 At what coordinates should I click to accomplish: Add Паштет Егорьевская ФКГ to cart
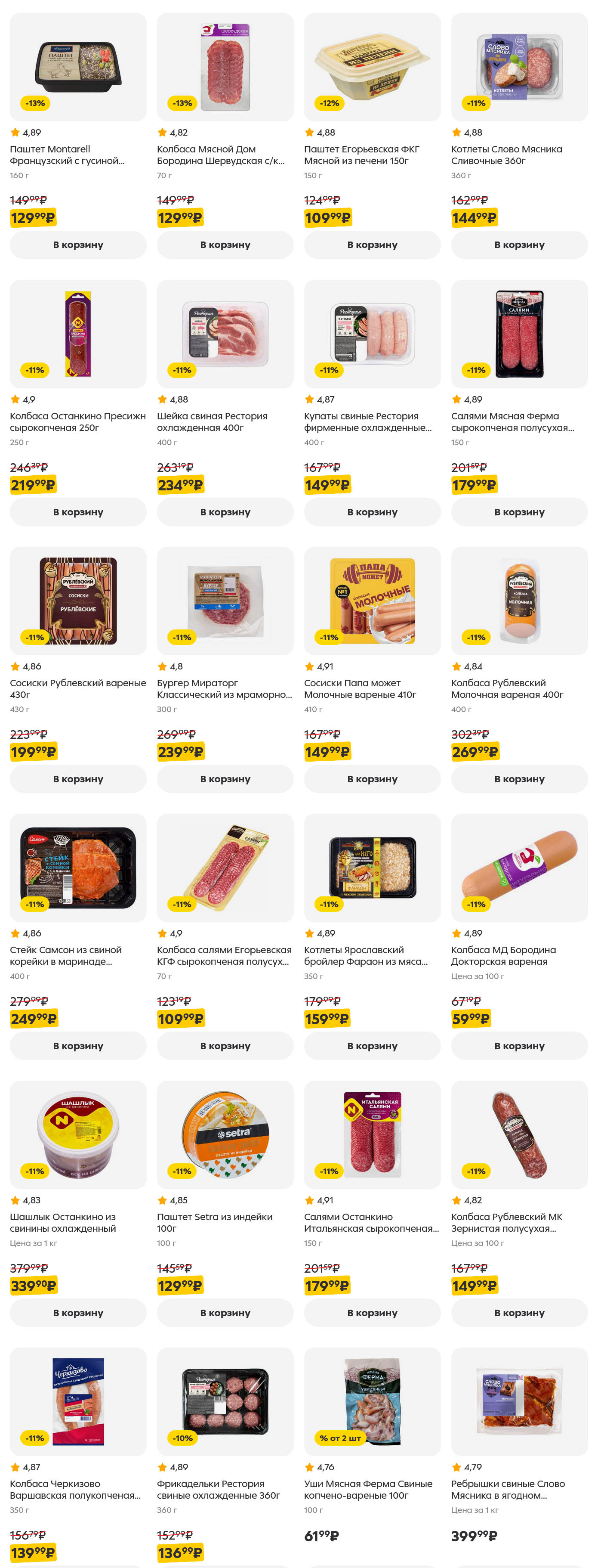tap(372, 245)
